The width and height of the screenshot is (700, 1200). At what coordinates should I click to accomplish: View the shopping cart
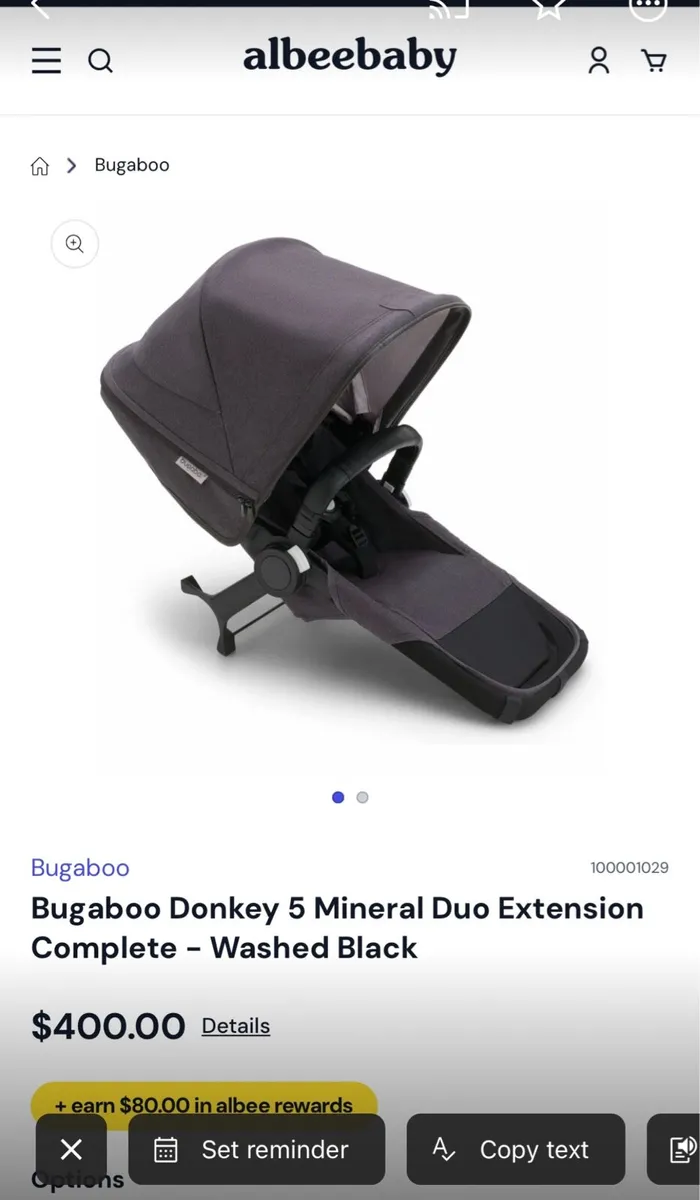[x=654, y=61]
